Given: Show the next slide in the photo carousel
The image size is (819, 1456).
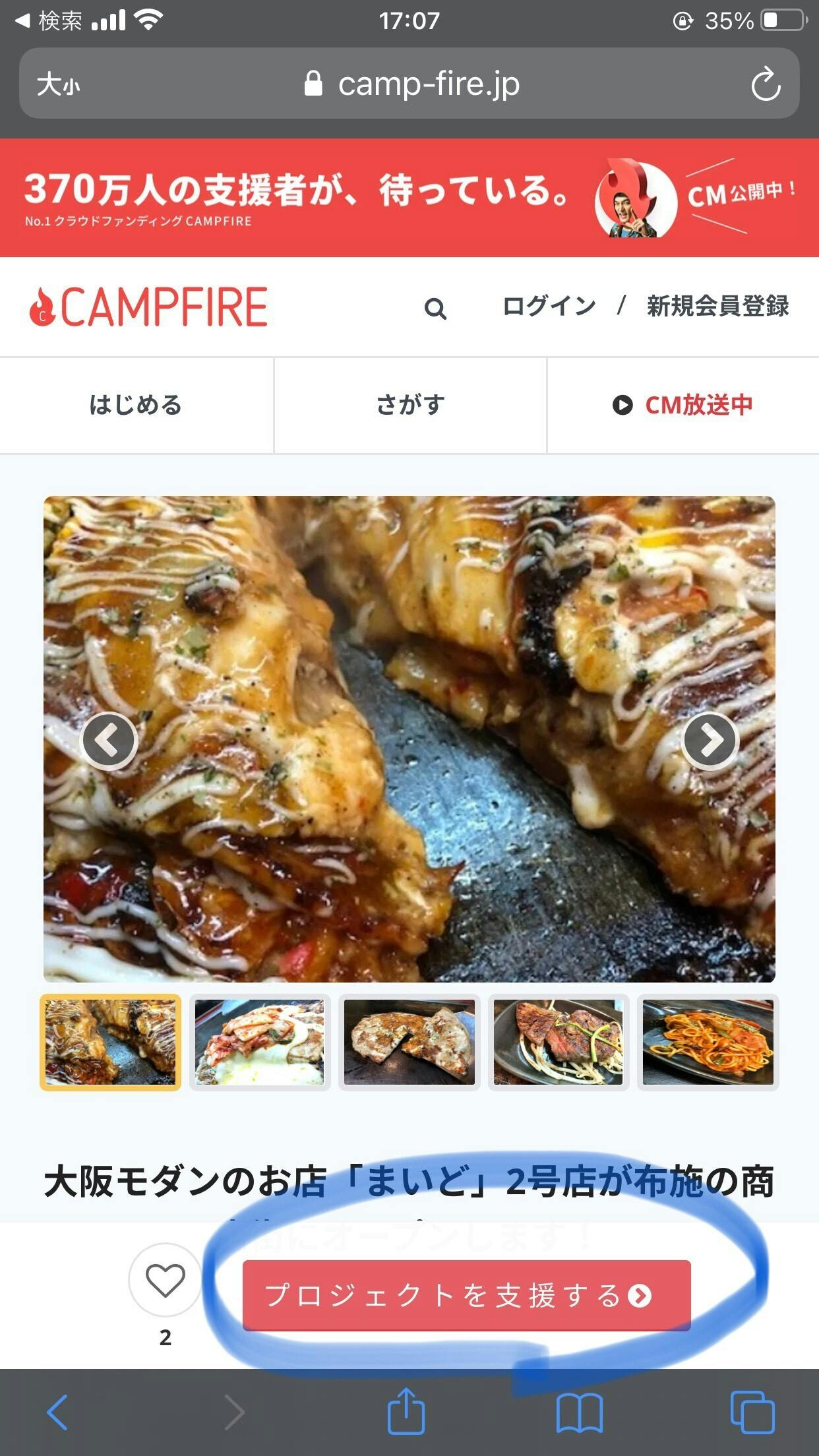Looking at the screenshot, I should coord(710,741).
